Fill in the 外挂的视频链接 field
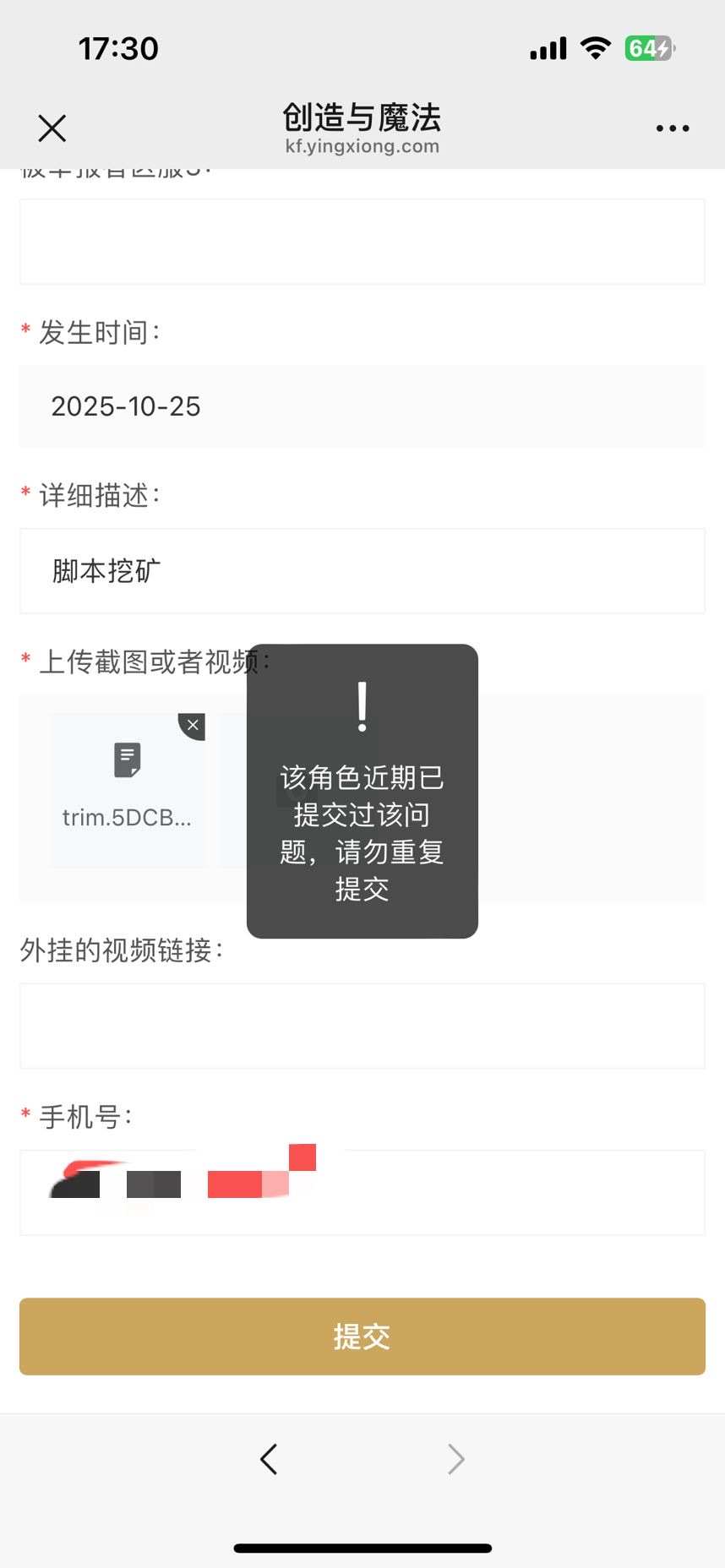 (362, 1026)
